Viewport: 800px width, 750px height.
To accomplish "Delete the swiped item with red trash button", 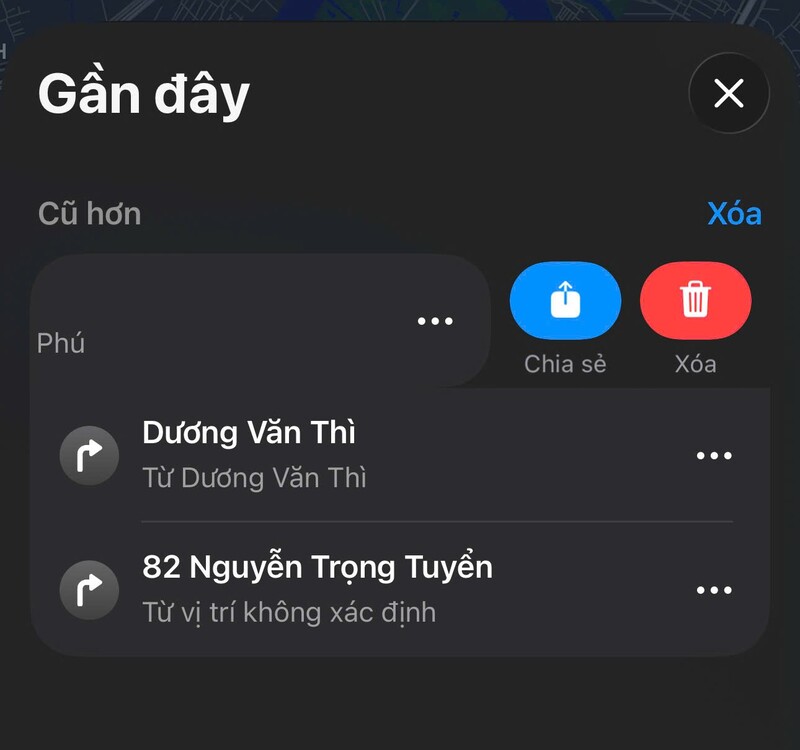I will tap(695, 300).
